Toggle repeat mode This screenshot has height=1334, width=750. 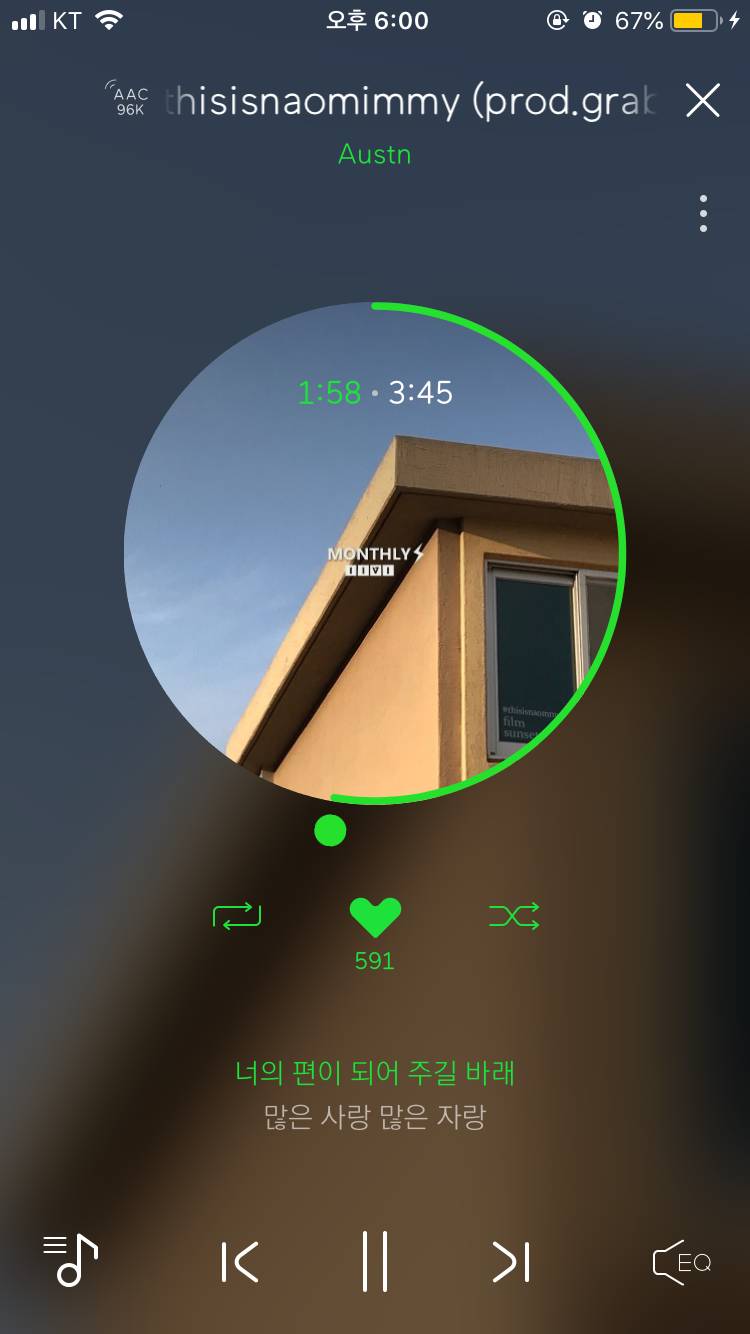tap(237, 915)
